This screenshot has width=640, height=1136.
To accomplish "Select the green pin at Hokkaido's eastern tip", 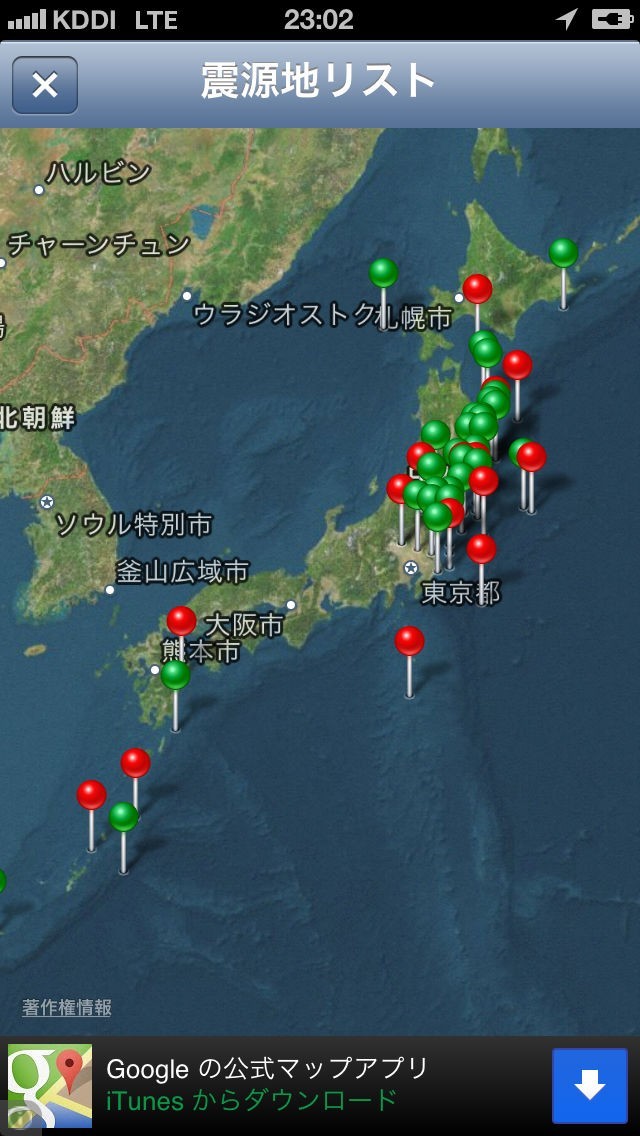I will point(563,253).
